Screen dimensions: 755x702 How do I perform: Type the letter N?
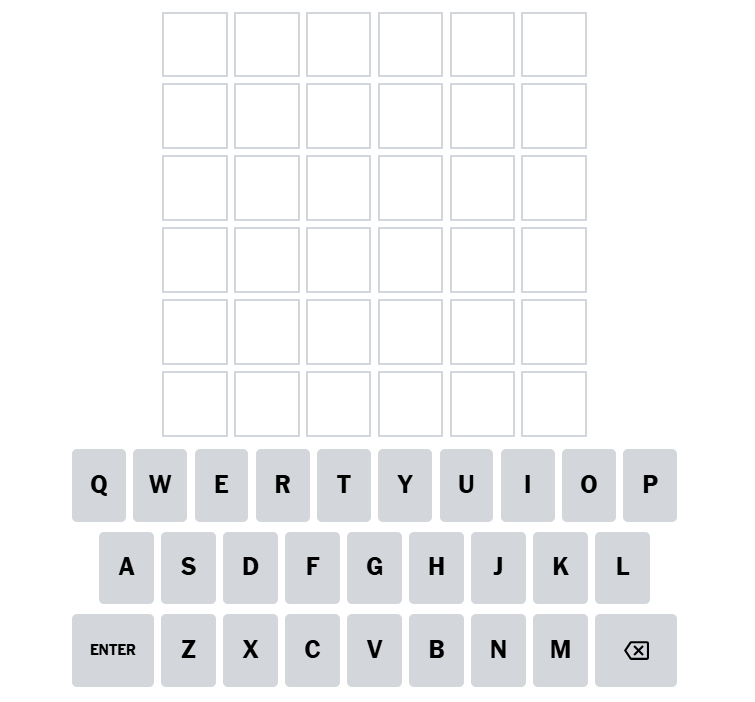click(498, 650)
